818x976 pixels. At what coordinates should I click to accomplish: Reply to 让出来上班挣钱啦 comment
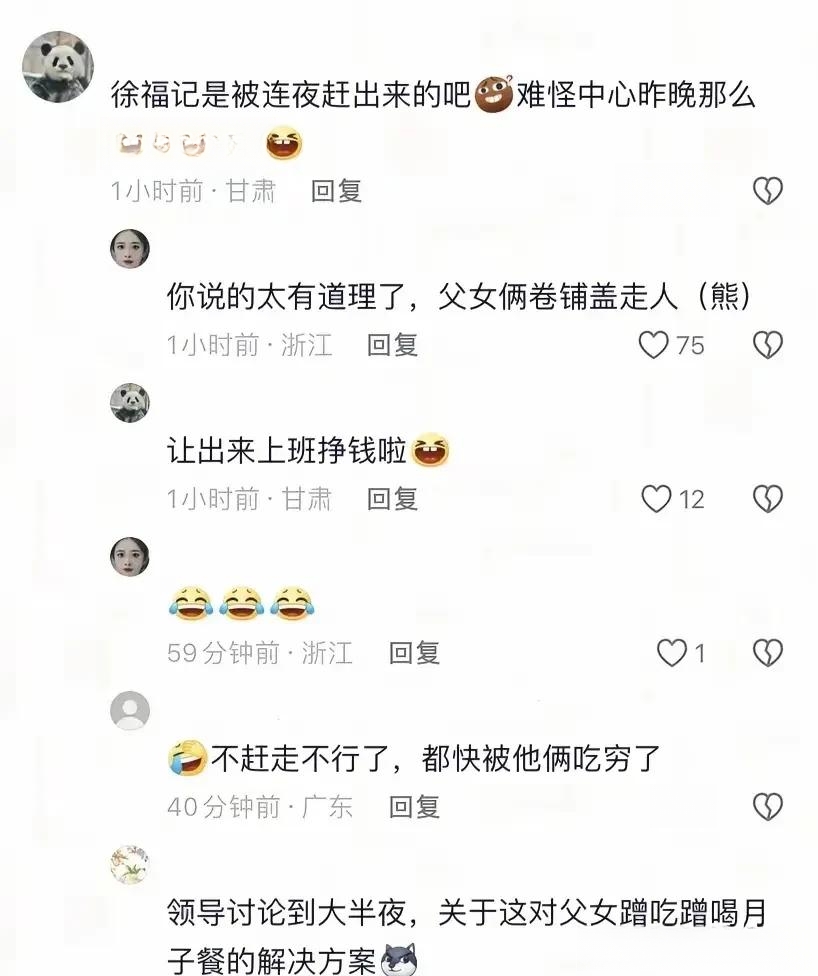pyautogui.click(x=392, y=499)
